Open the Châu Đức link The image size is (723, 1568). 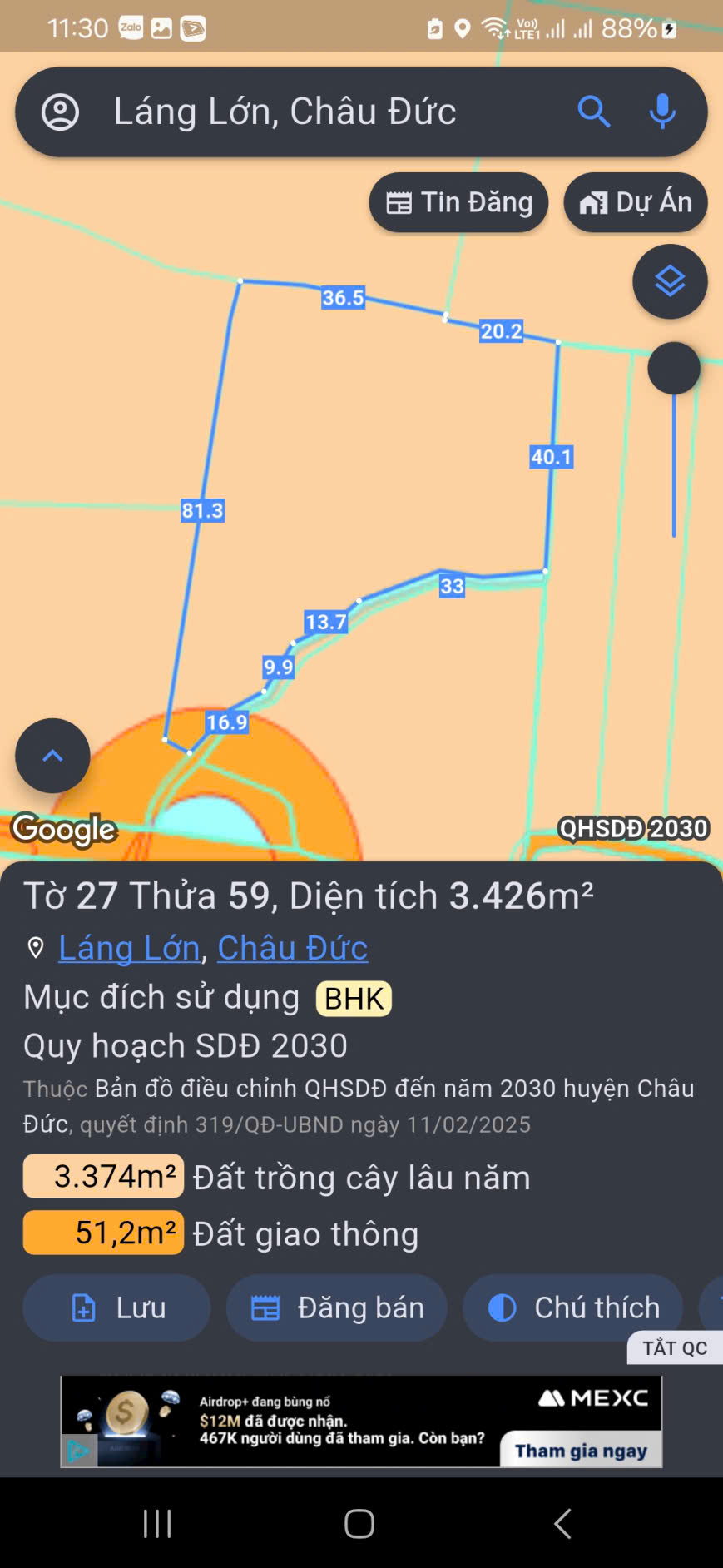292,948
